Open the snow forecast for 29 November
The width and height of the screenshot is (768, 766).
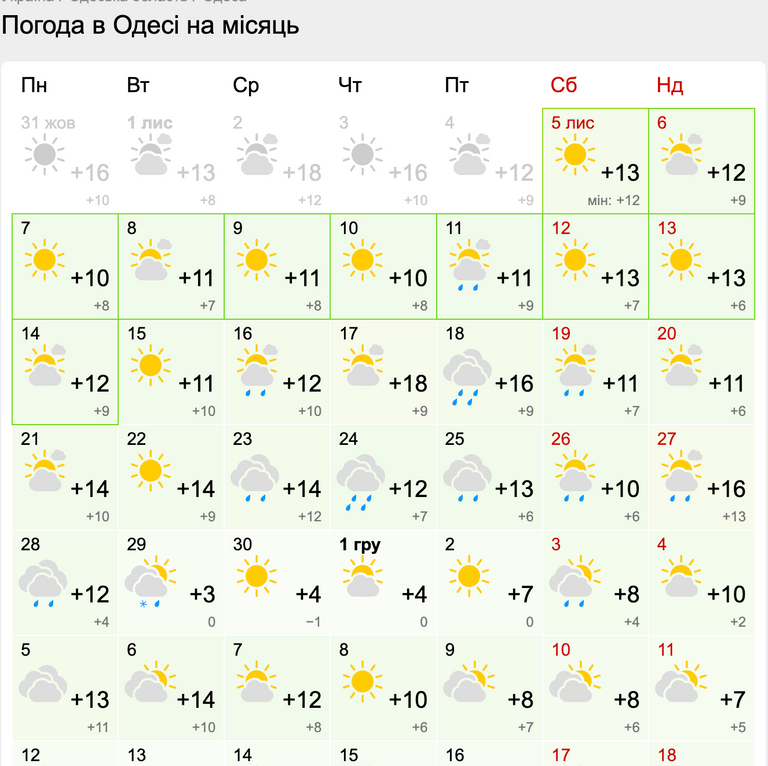coord(171,584)
